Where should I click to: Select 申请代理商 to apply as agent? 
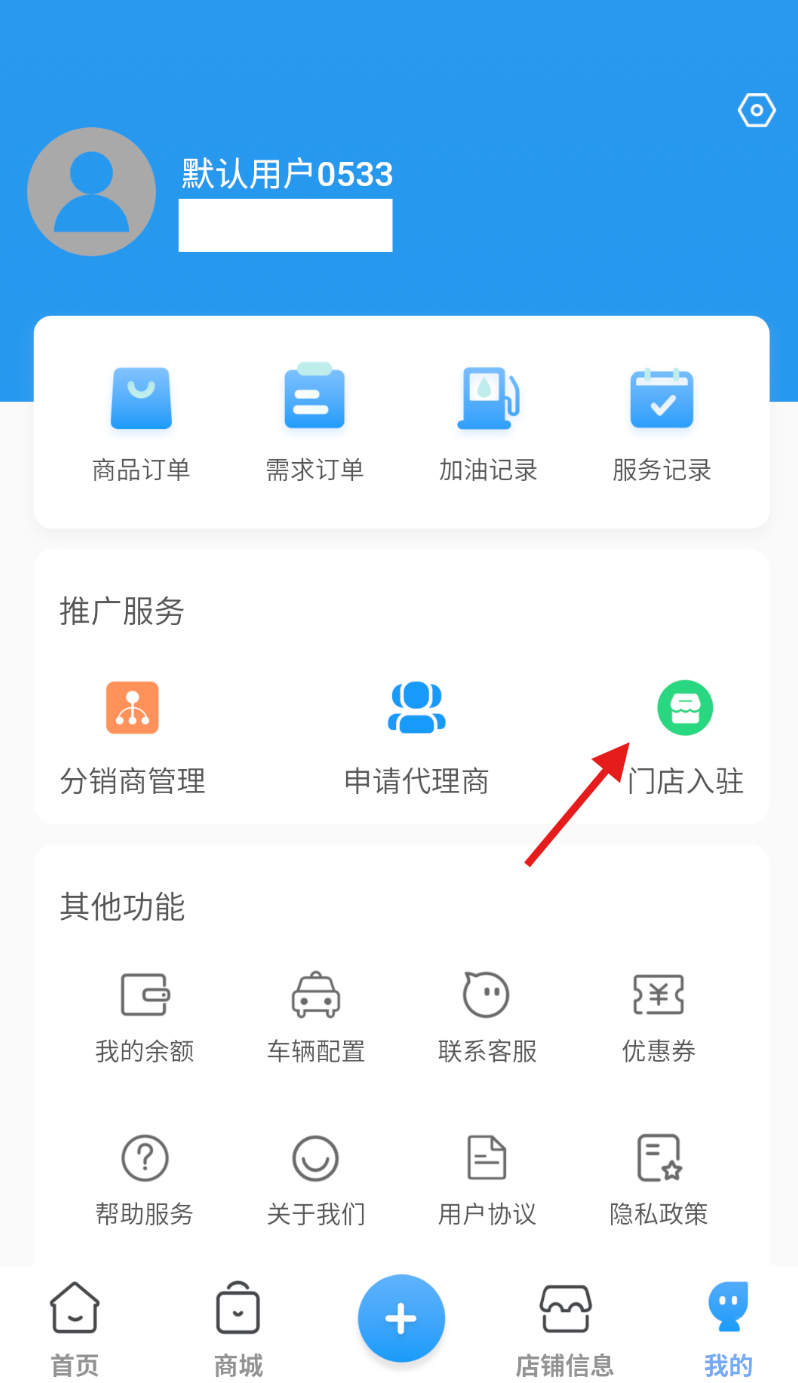(416, 736)
